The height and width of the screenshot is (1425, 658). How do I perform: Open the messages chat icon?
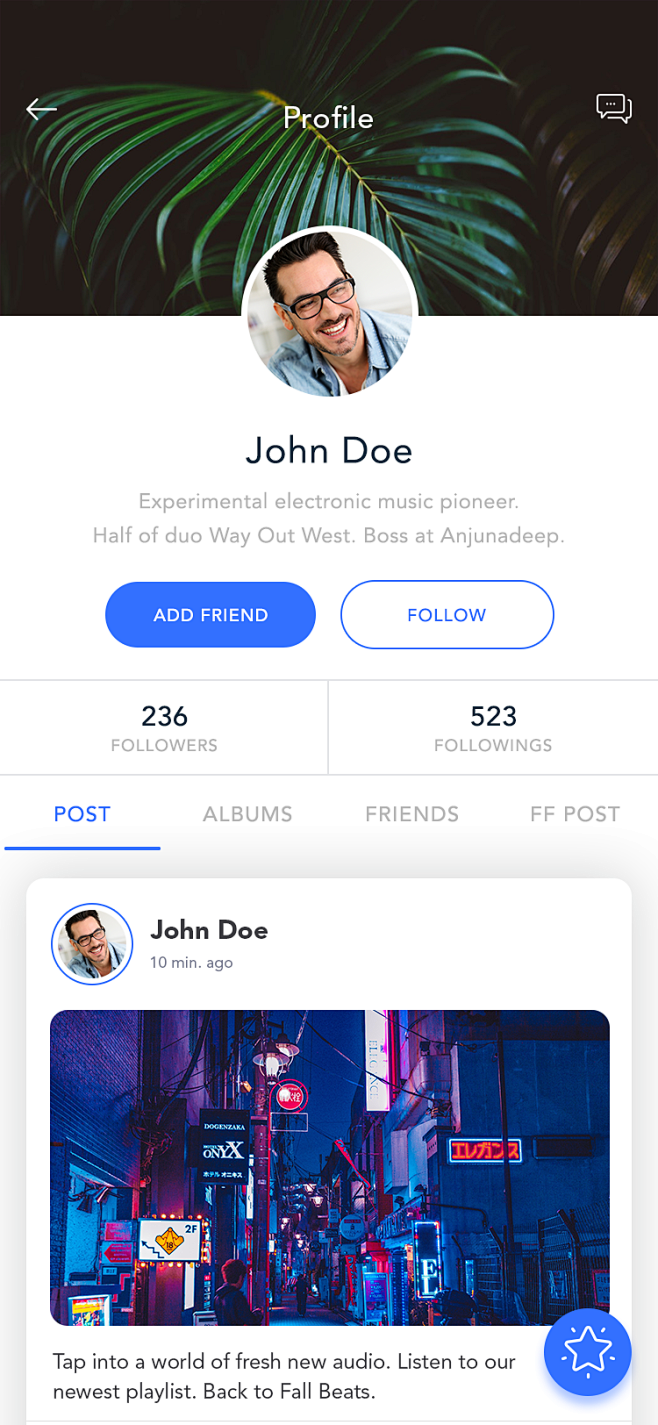613,108
